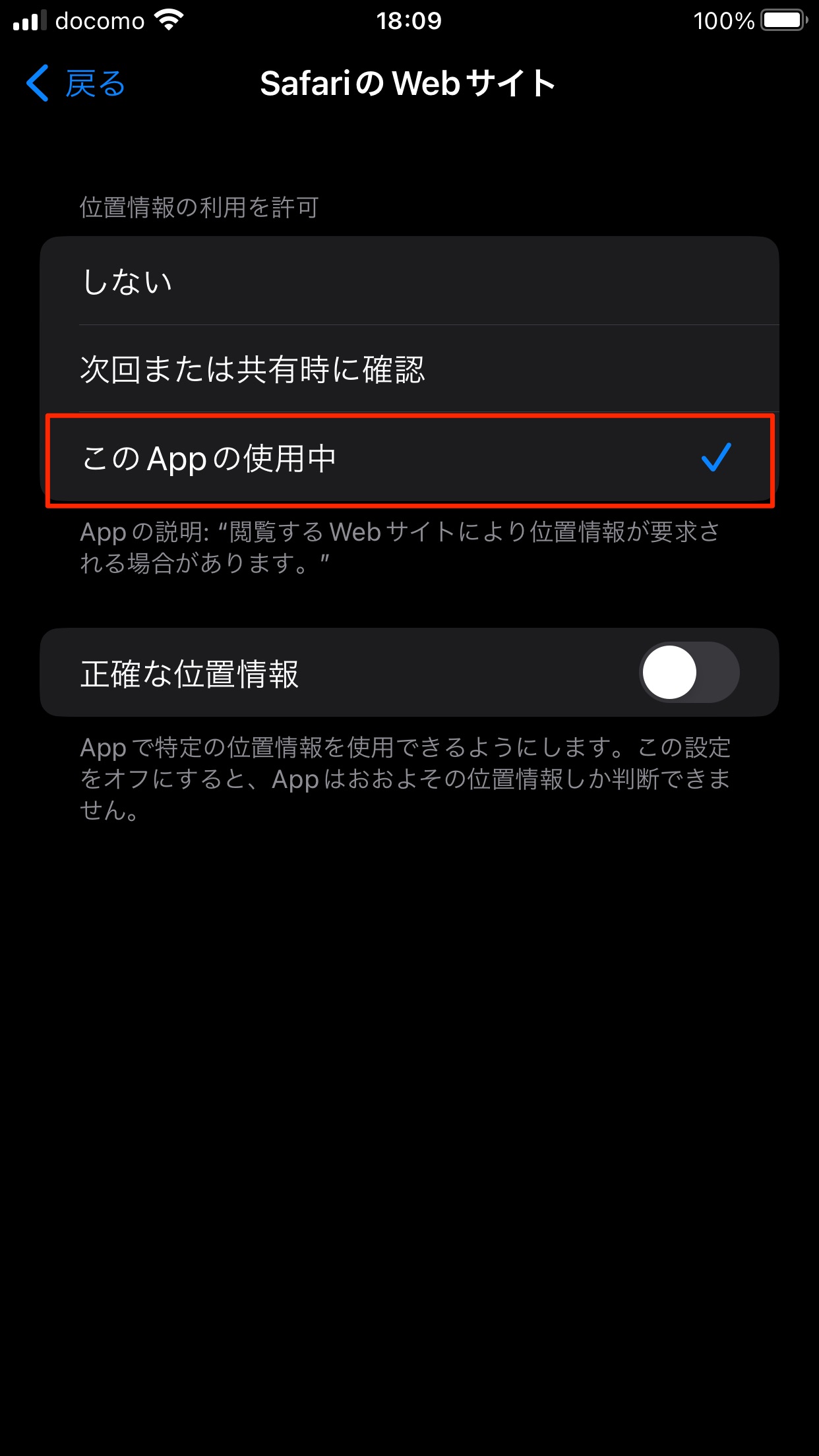Select このAppの使用中 option
This screenshot has height=1456, width=819.
409,459
